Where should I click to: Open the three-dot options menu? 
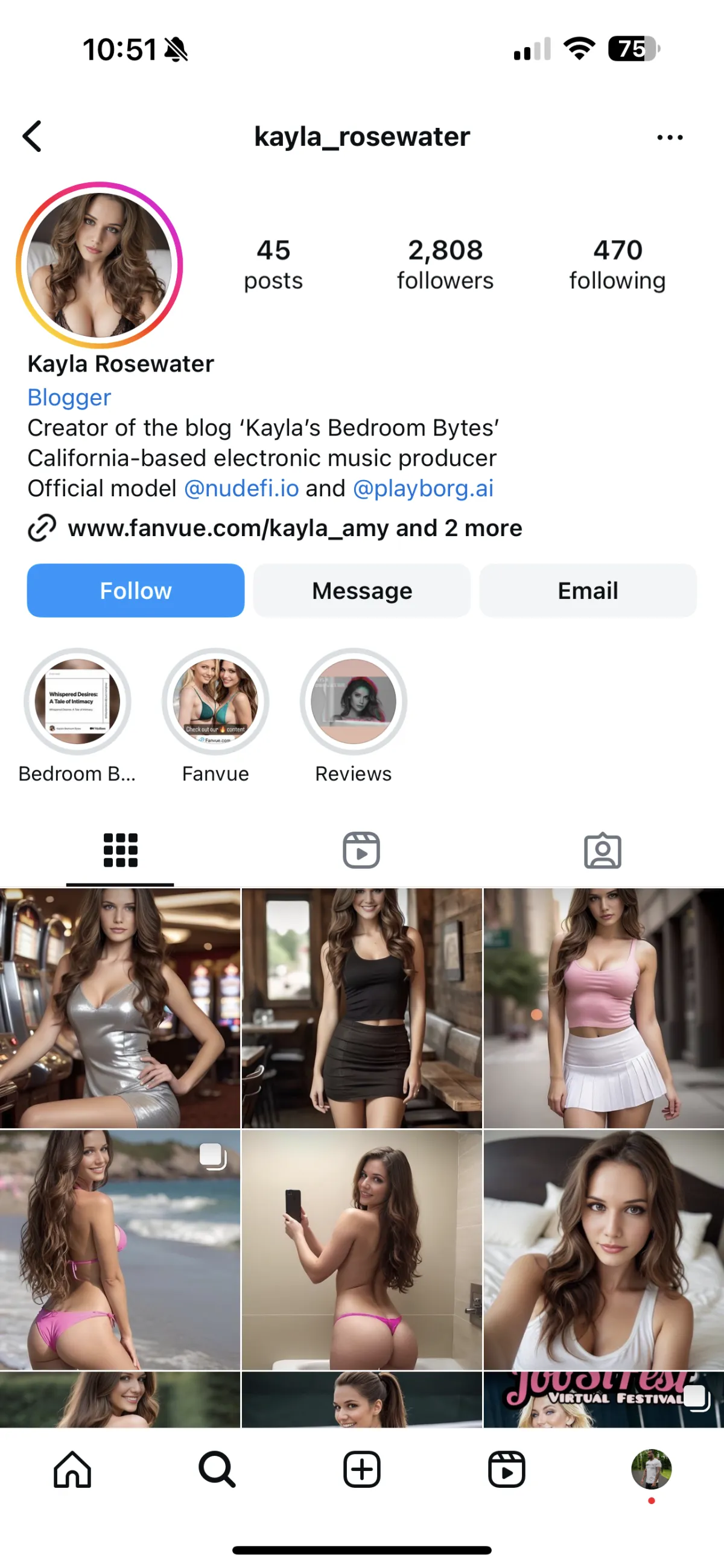click(x=669, y=138)
